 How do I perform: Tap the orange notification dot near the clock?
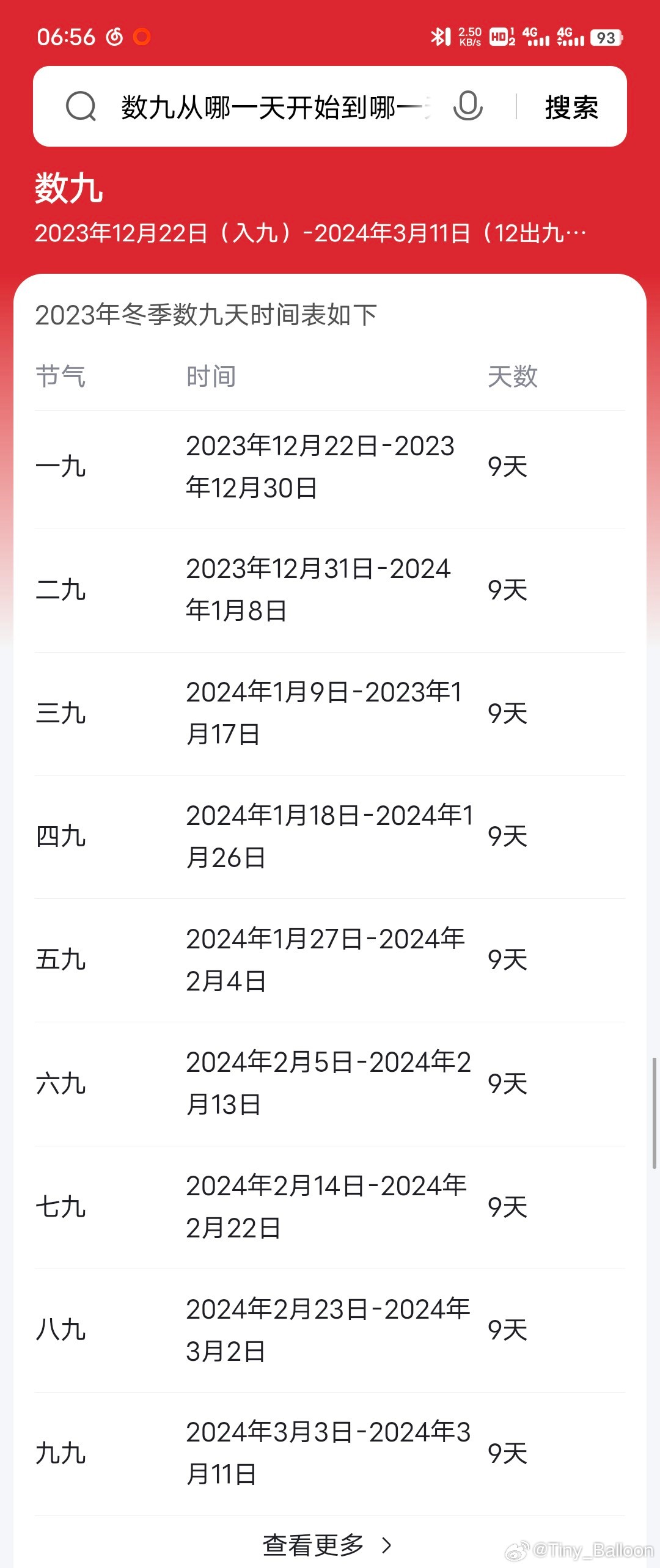pyautogui.click(x=142, y=38)
